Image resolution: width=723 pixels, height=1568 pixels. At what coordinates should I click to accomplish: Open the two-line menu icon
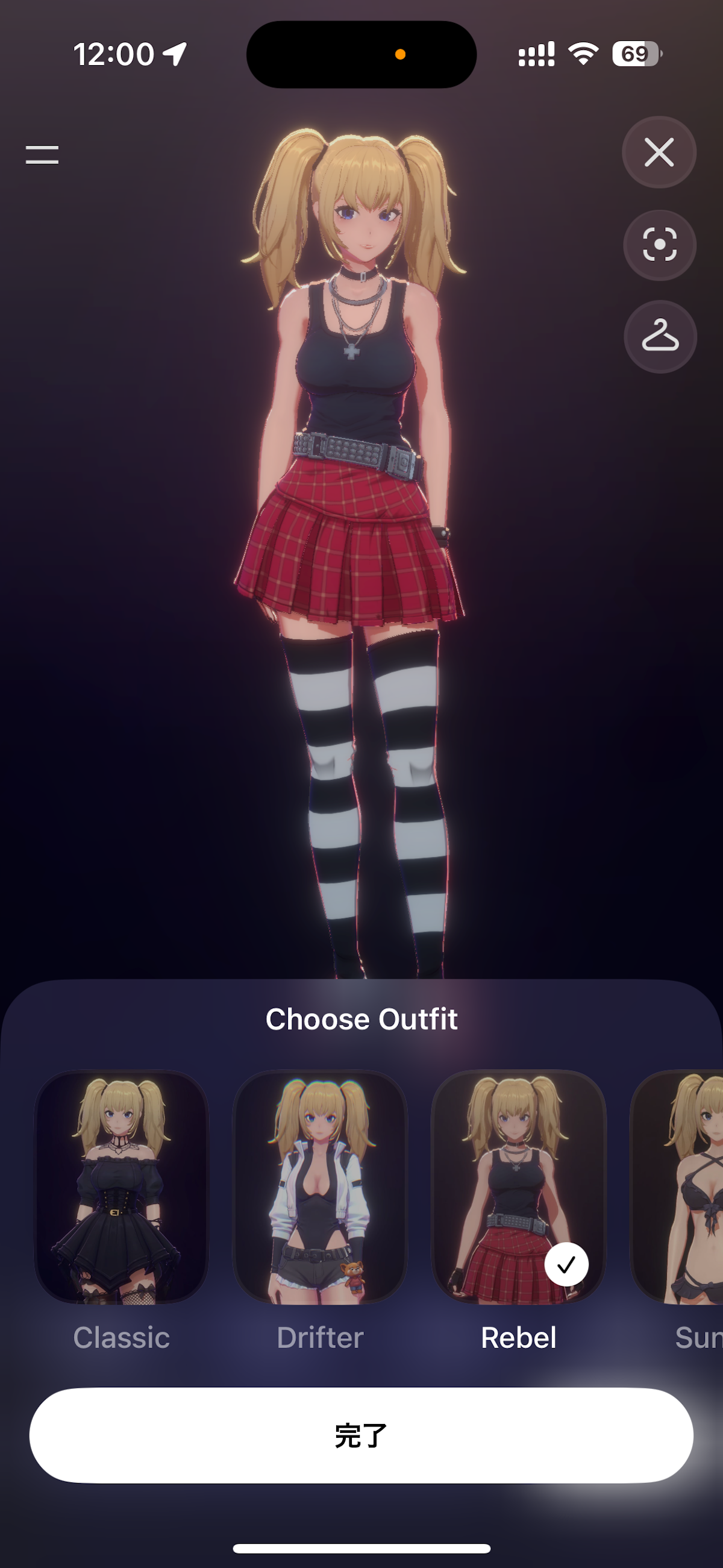coord(42,155)
